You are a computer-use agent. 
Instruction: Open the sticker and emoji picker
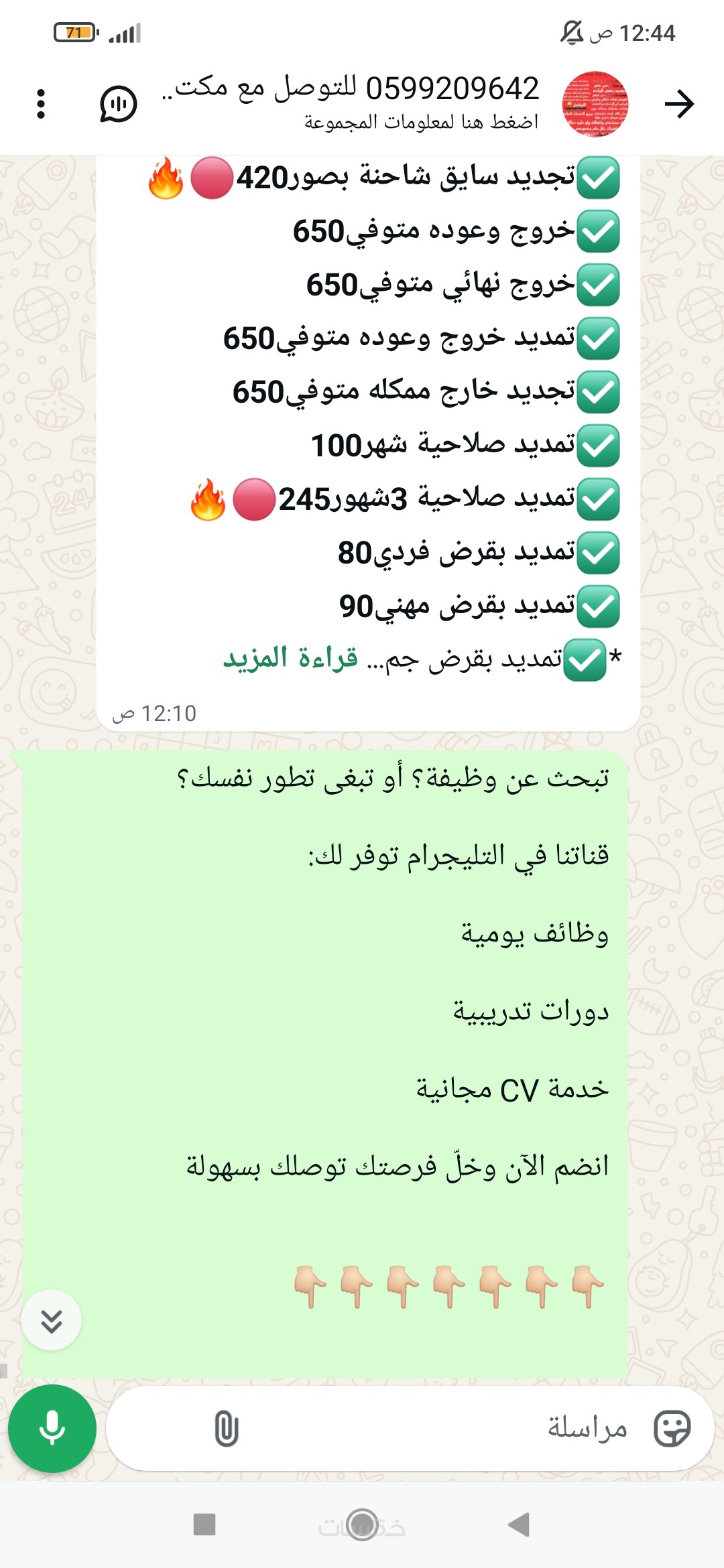[672, 1428]
